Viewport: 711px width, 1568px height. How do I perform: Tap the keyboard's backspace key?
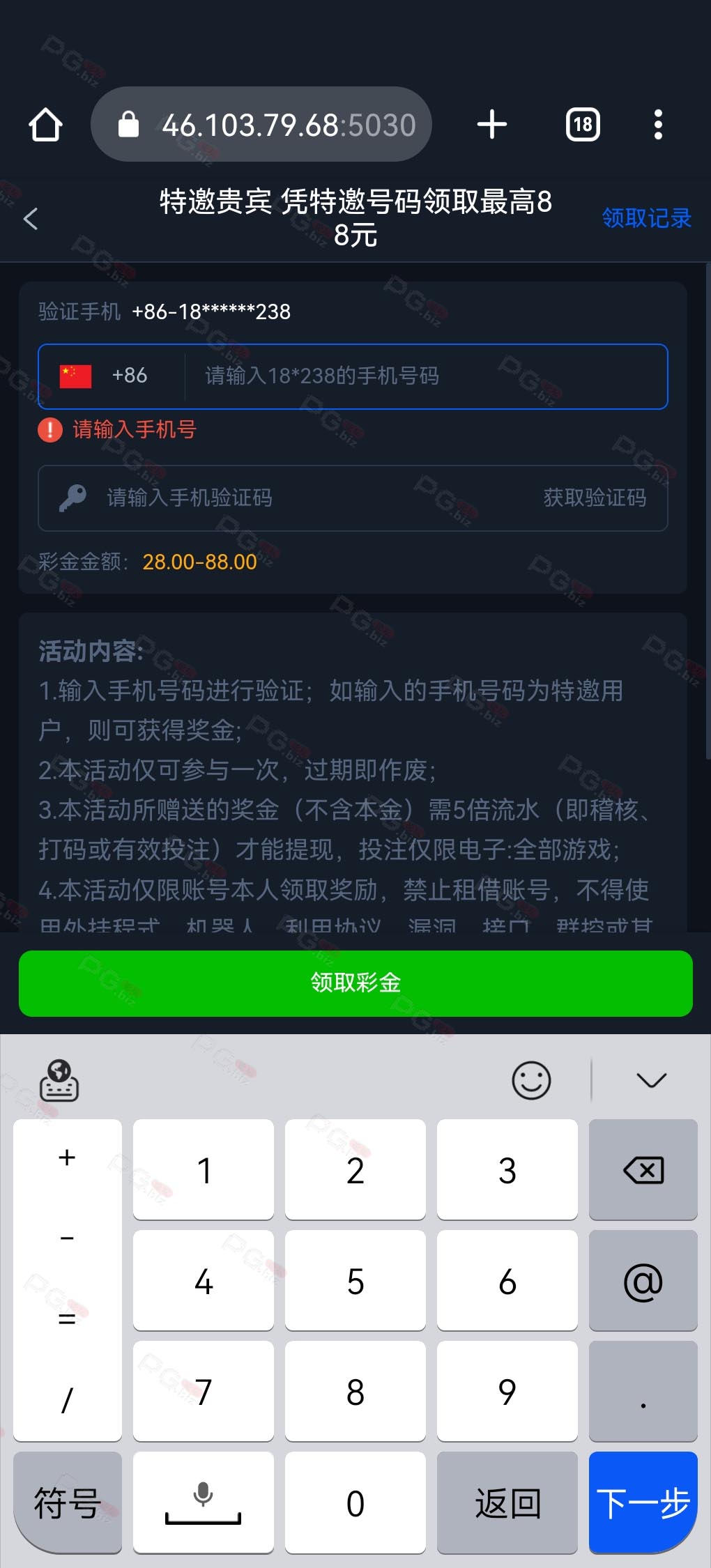(x=643, y=1170)
